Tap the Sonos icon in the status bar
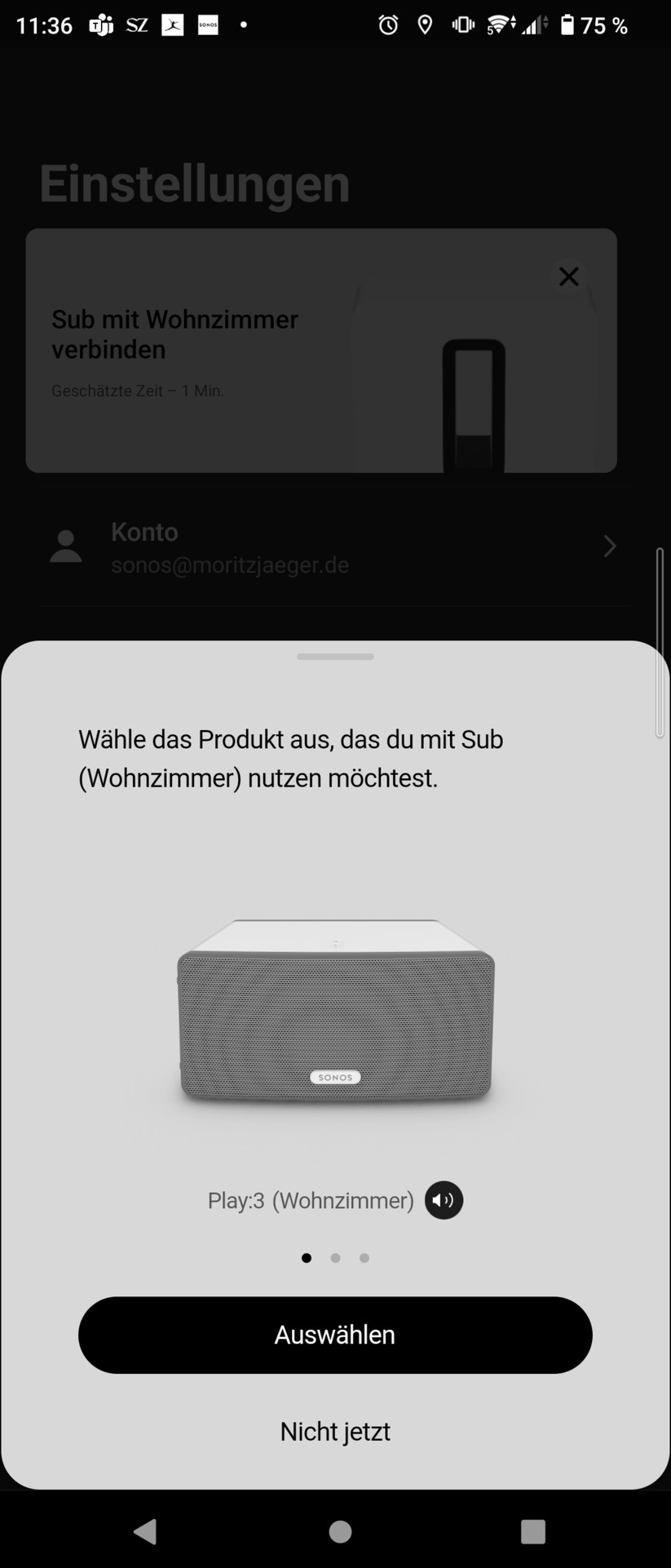671x1568 pixels. 208,24
